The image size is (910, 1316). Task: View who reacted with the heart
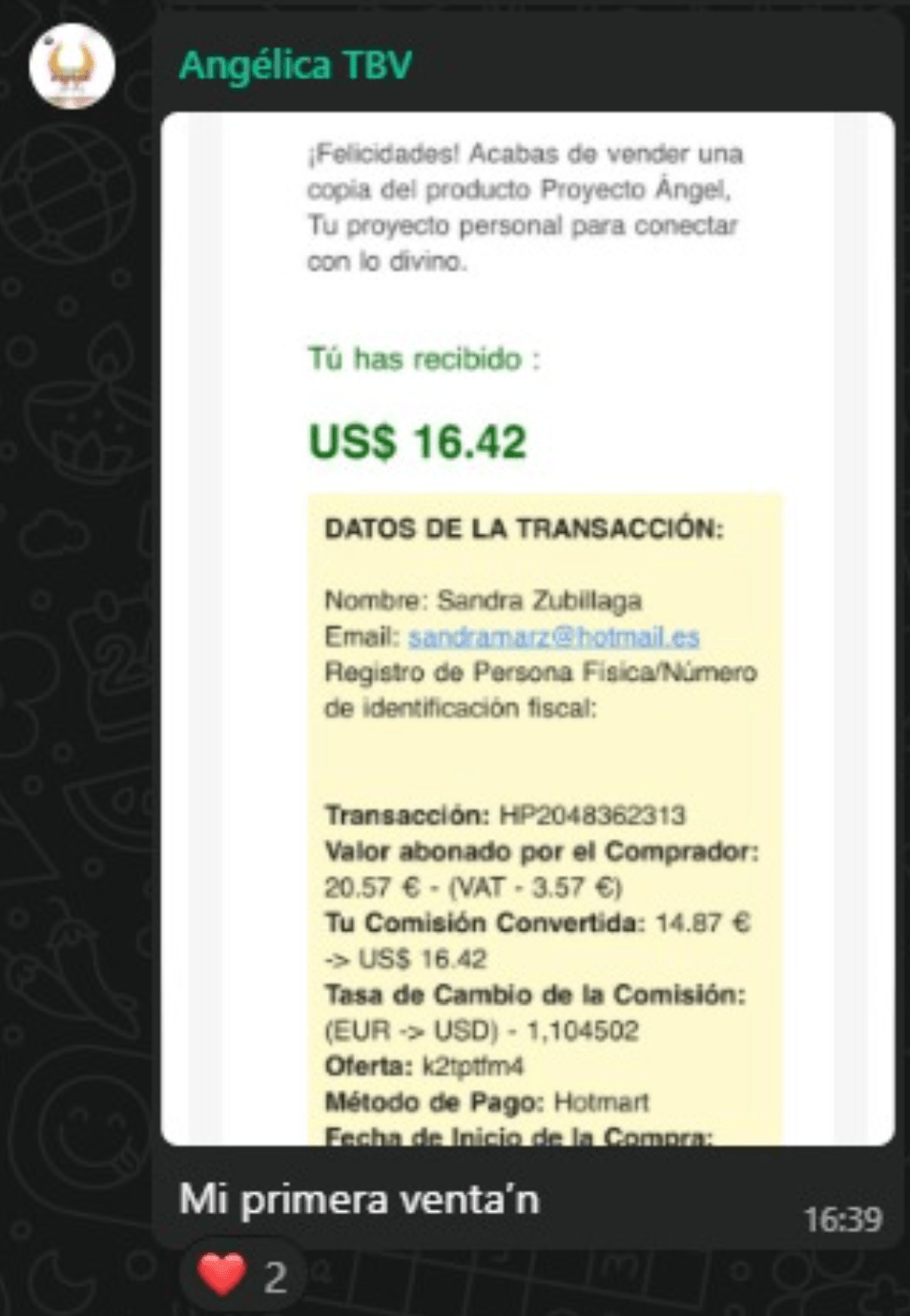coord(242,1276)
